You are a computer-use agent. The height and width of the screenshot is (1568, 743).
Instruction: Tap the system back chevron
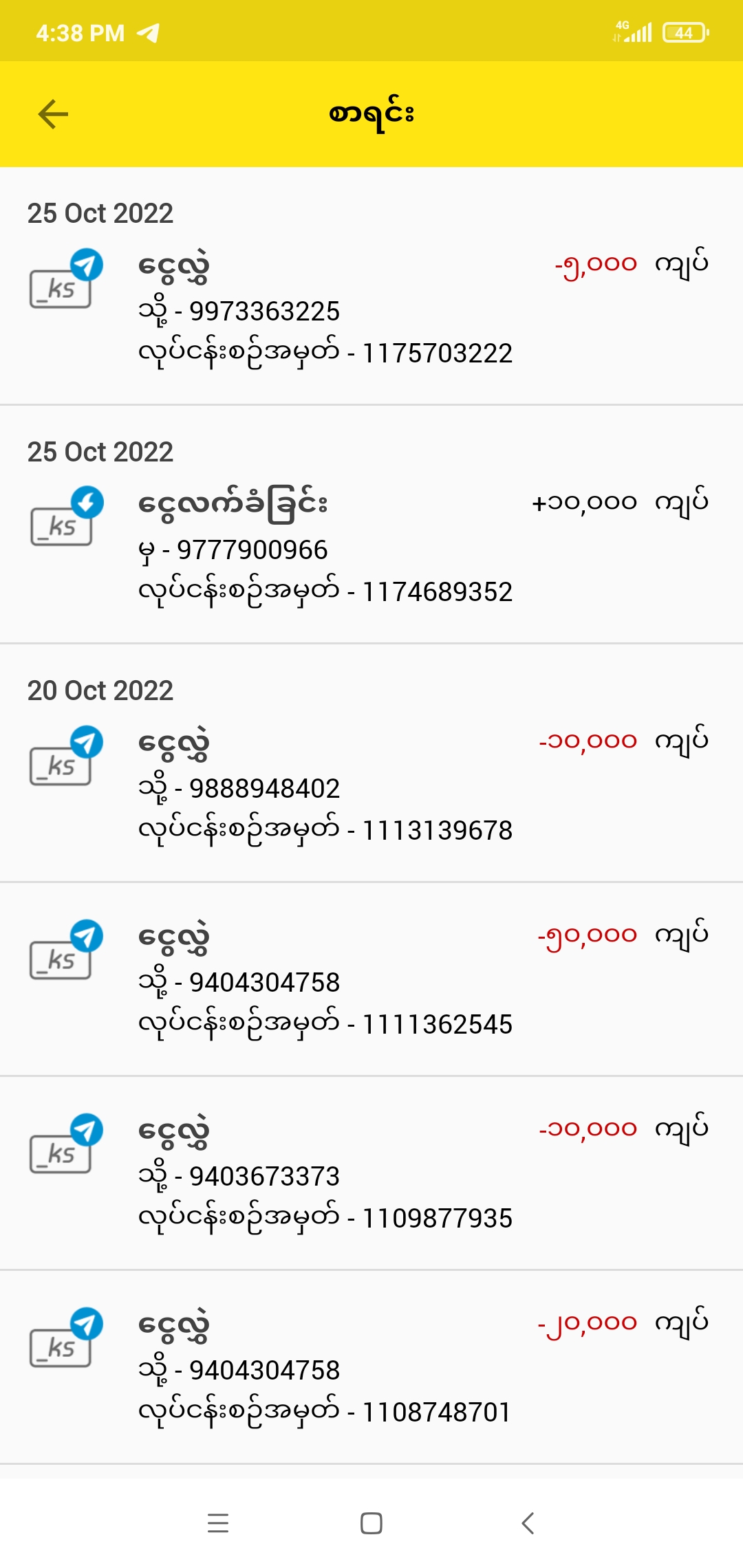528,1523
